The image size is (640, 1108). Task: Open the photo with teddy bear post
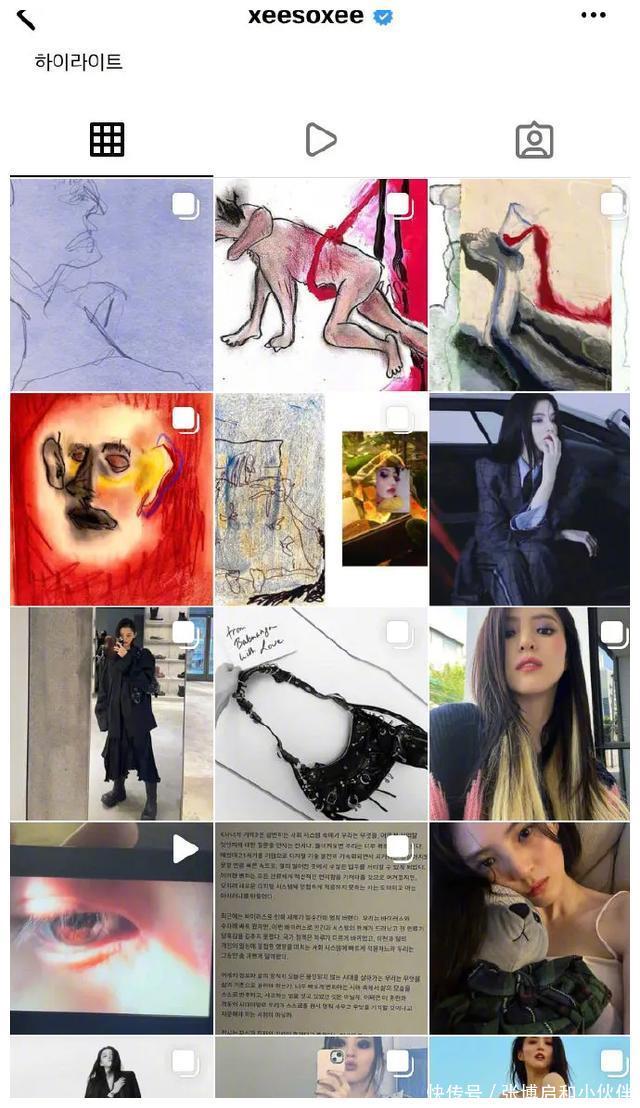point(529,928)
